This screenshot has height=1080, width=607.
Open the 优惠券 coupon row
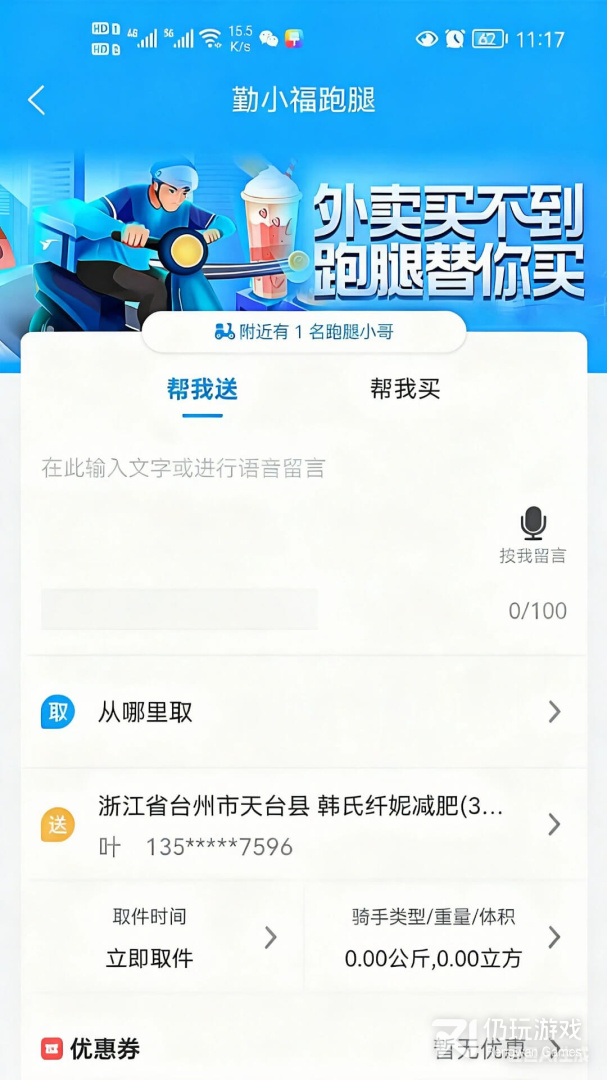(303, 1048)
